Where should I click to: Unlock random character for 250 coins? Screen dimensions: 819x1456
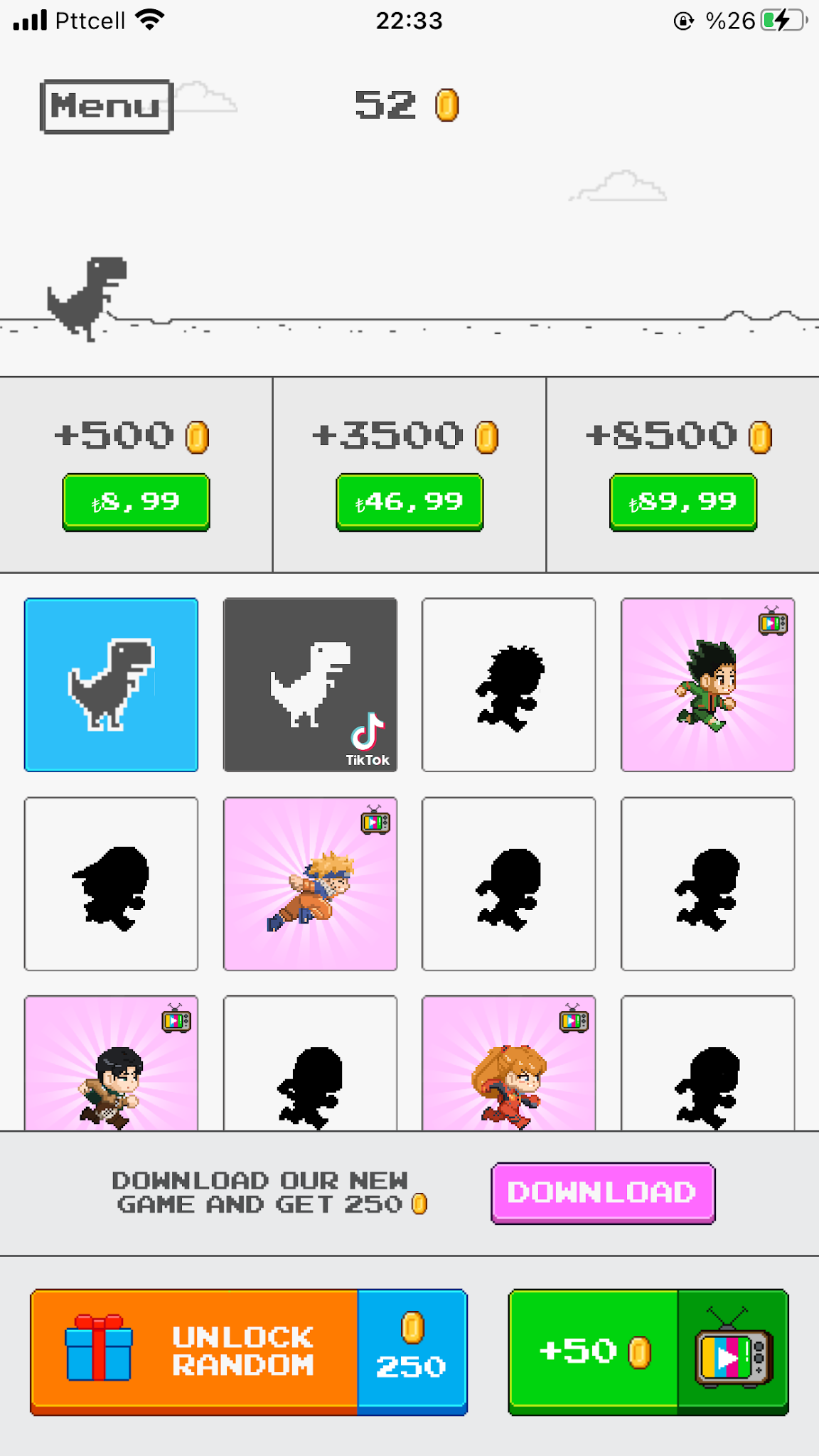249,1352
